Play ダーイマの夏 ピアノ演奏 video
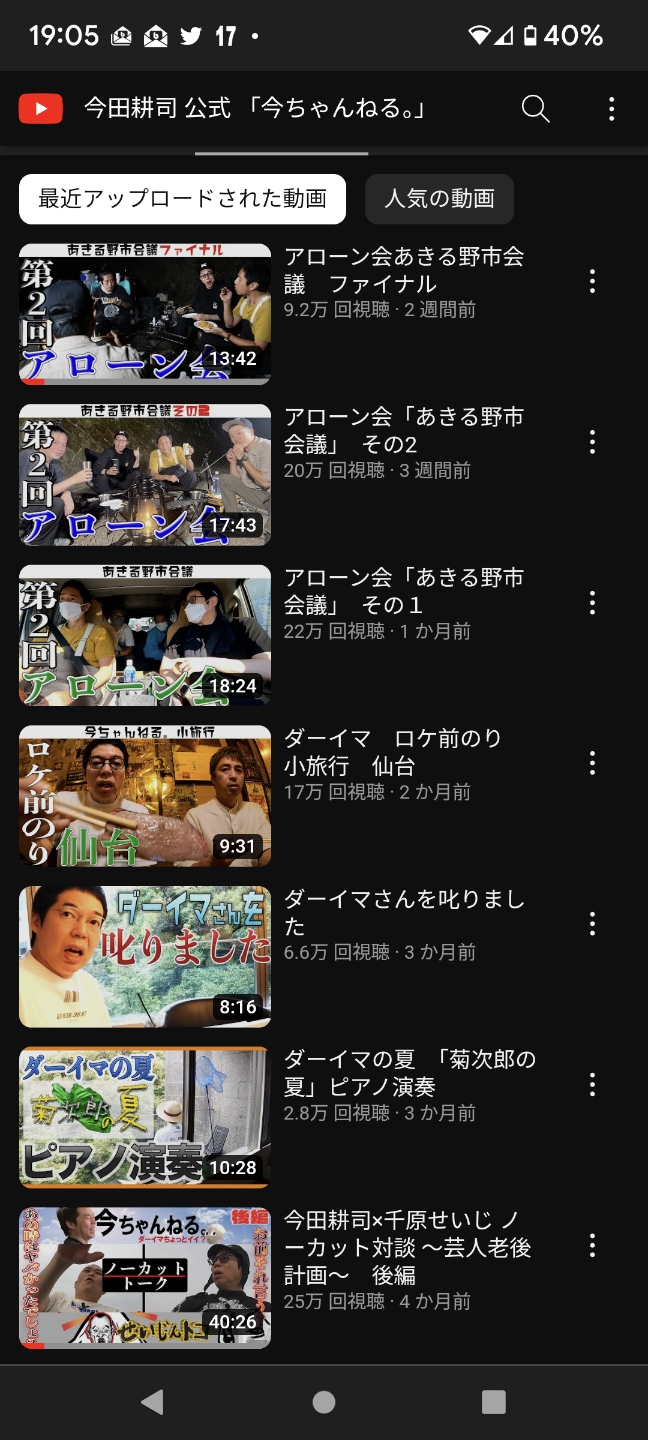This screenshot has height=1440, width=648. click(x=145, y=1117)
